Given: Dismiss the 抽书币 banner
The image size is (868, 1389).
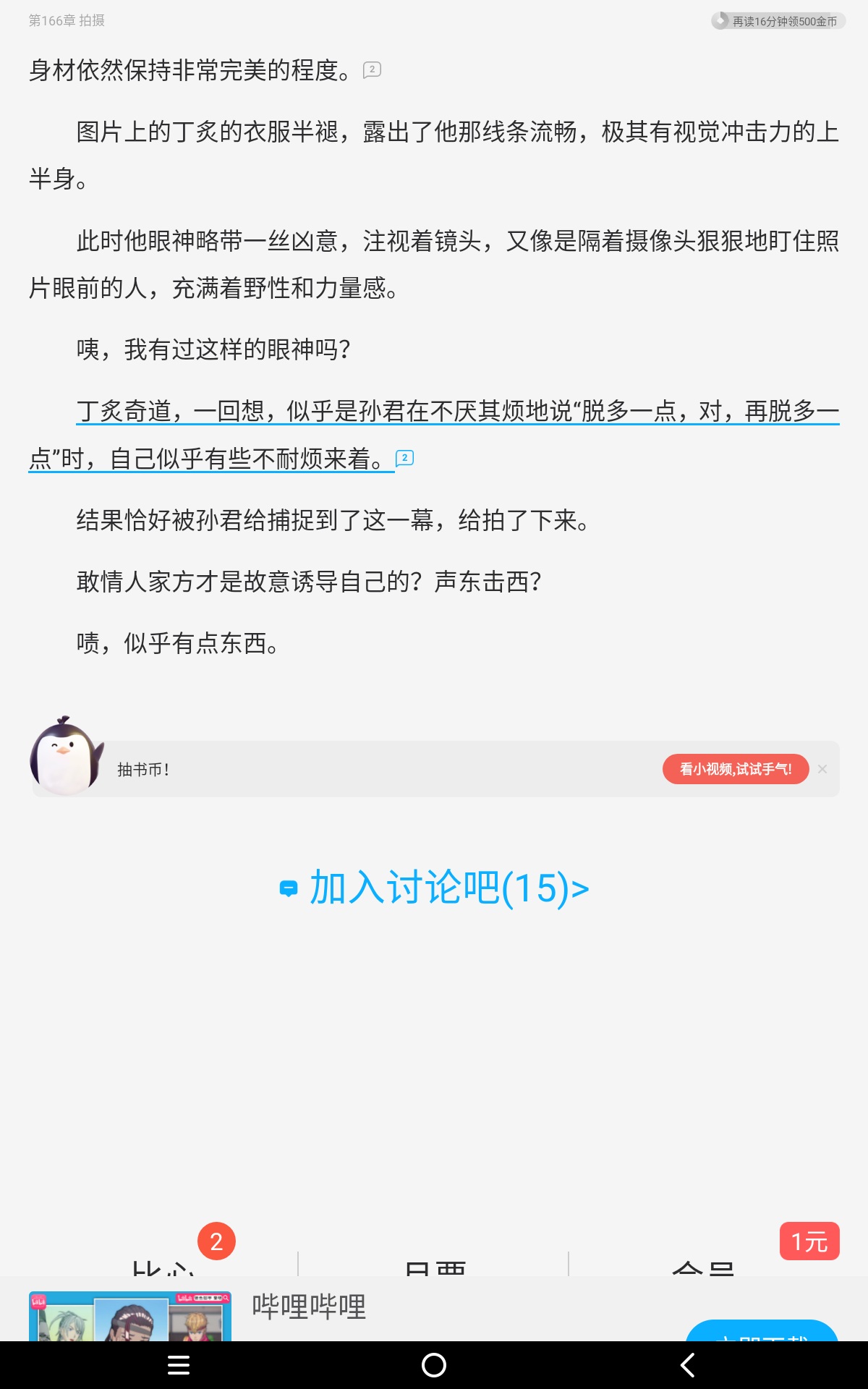Looking at the screenshot, I should click(x=822, y=769).
